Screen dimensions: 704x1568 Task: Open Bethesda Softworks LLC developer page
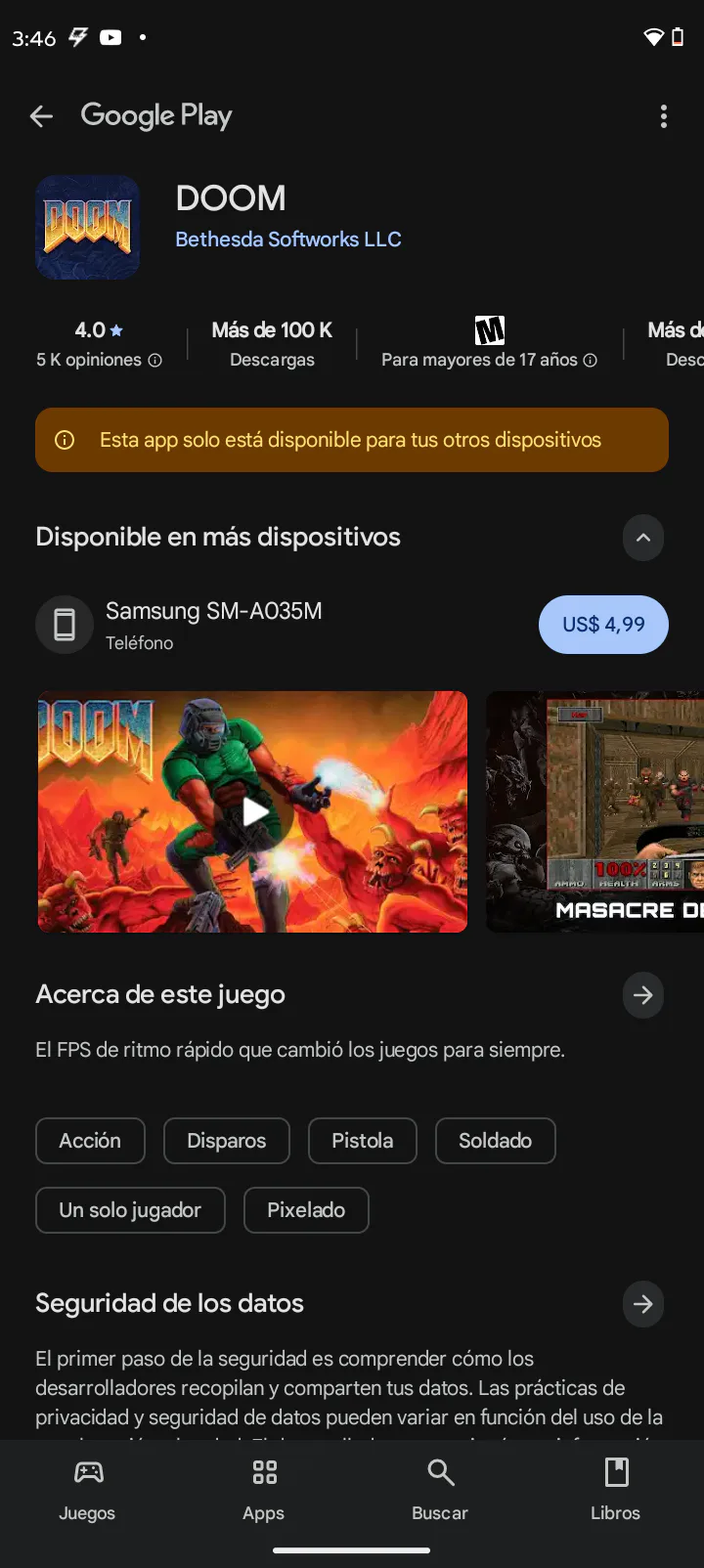(x=287, y=240)
